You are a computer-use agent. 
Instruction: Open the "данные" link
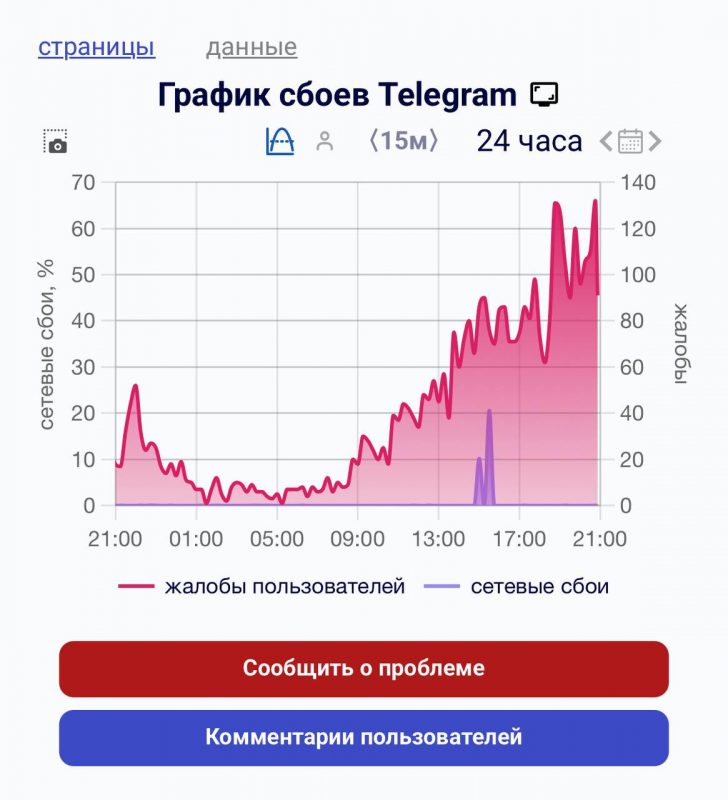coord(251,47)
